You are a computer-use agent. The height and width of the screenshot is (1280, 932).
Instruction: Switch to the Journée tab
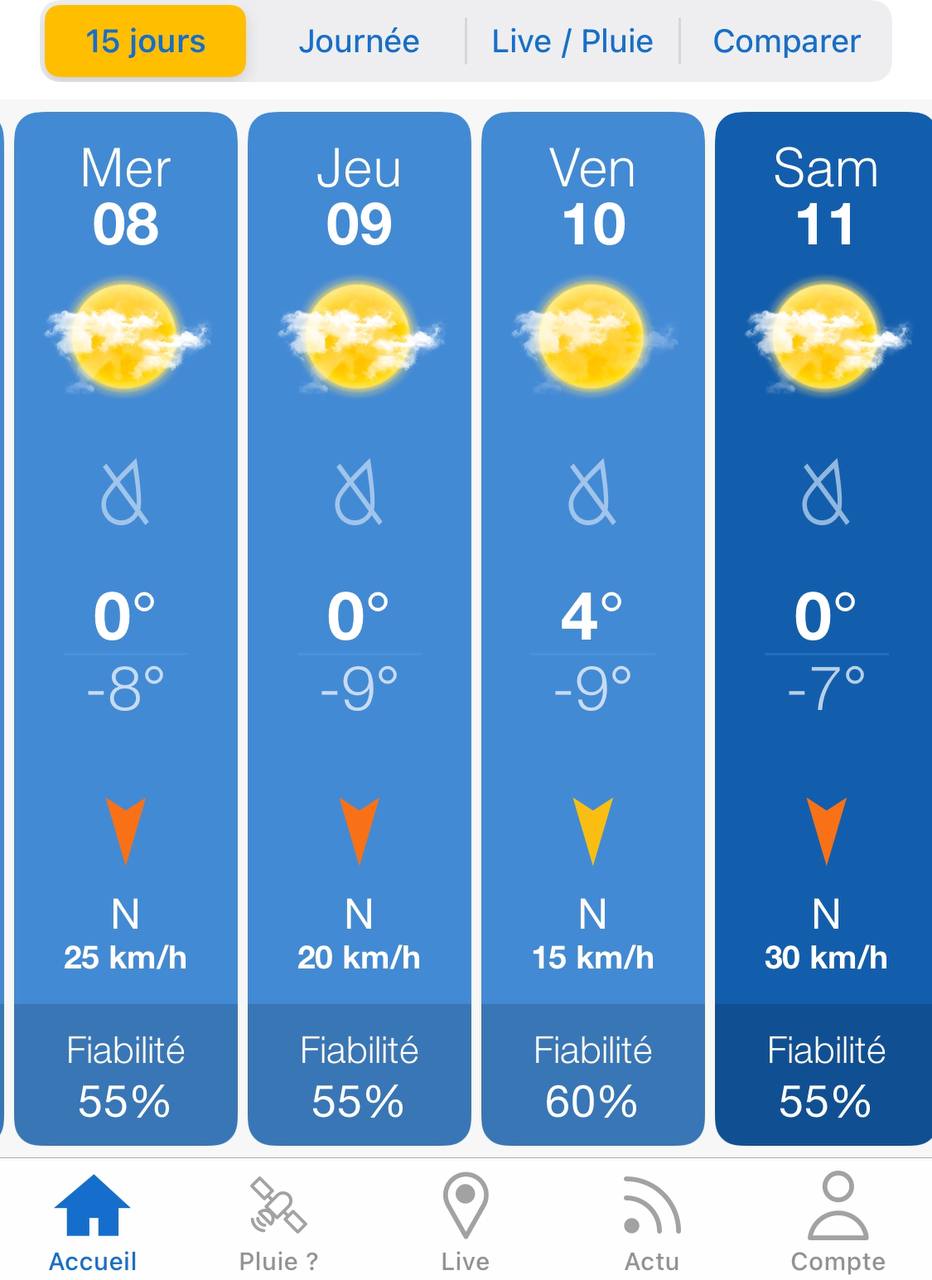[x=359, y=41]
